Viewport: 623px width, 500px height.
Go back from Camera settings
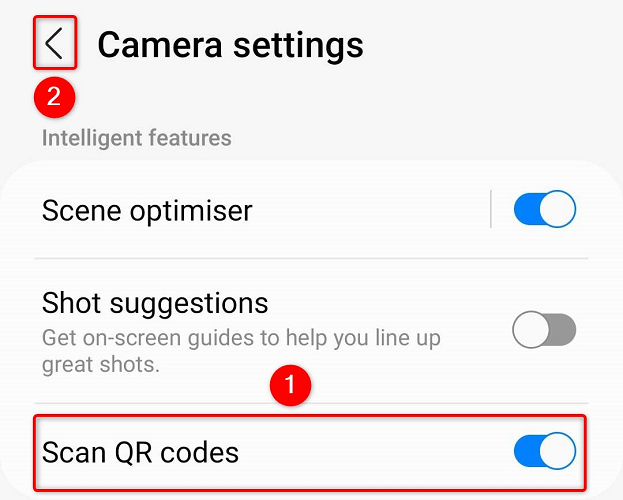[x=54, y=44]
